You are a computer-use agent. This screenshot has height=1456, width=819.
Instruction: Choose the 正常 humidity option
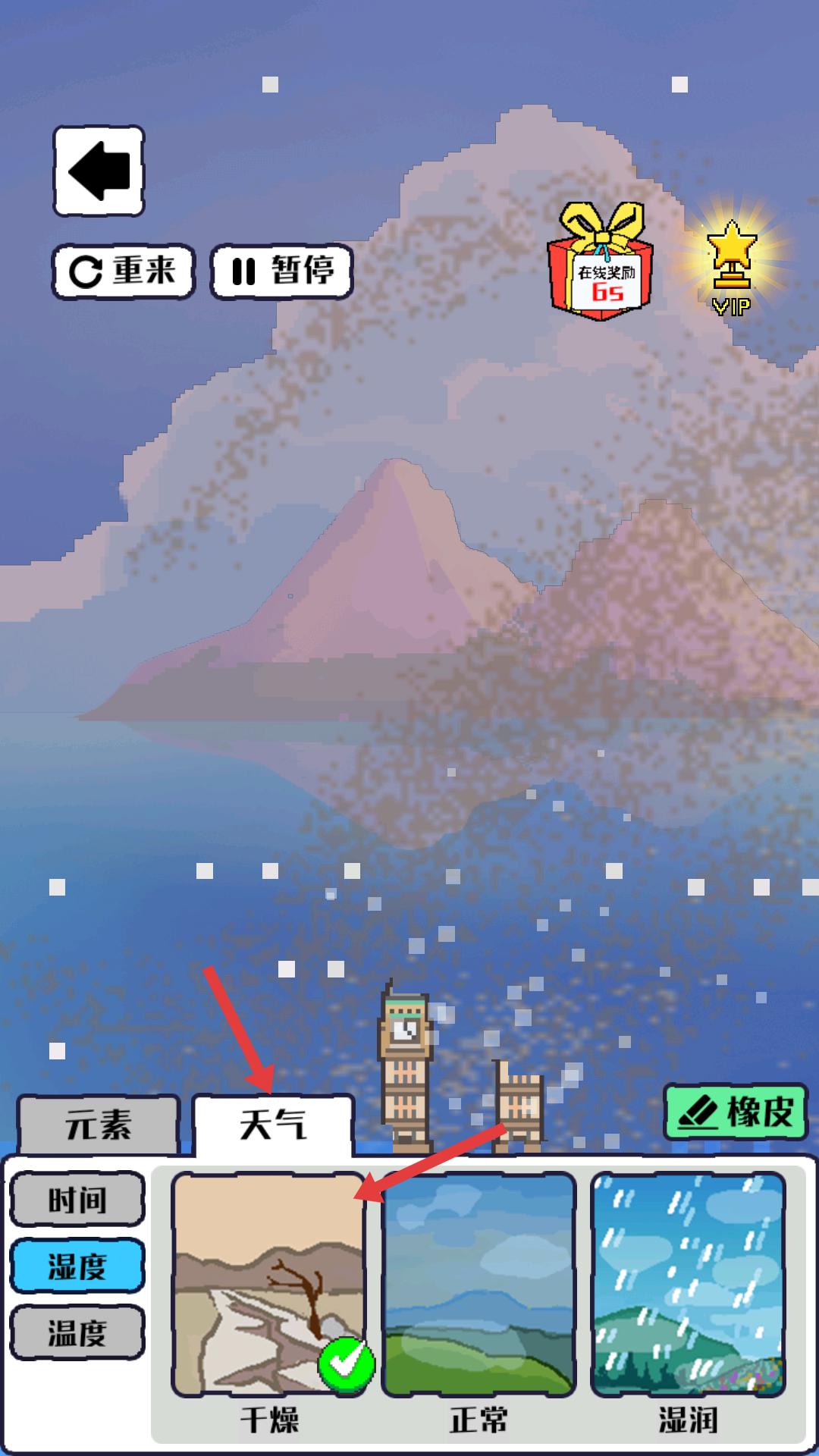click(x=479, y=1285)
